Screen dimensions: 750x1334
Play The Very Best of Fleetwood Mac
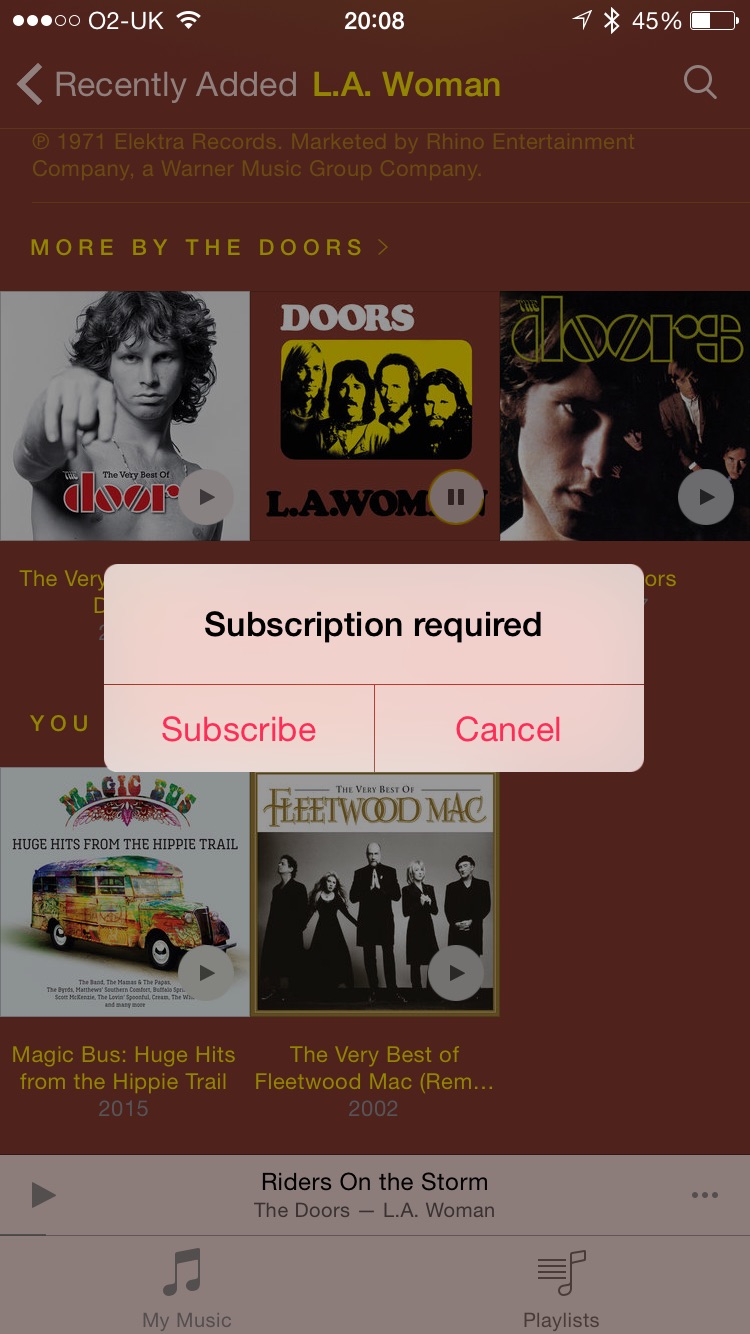(x=456, y=973)
